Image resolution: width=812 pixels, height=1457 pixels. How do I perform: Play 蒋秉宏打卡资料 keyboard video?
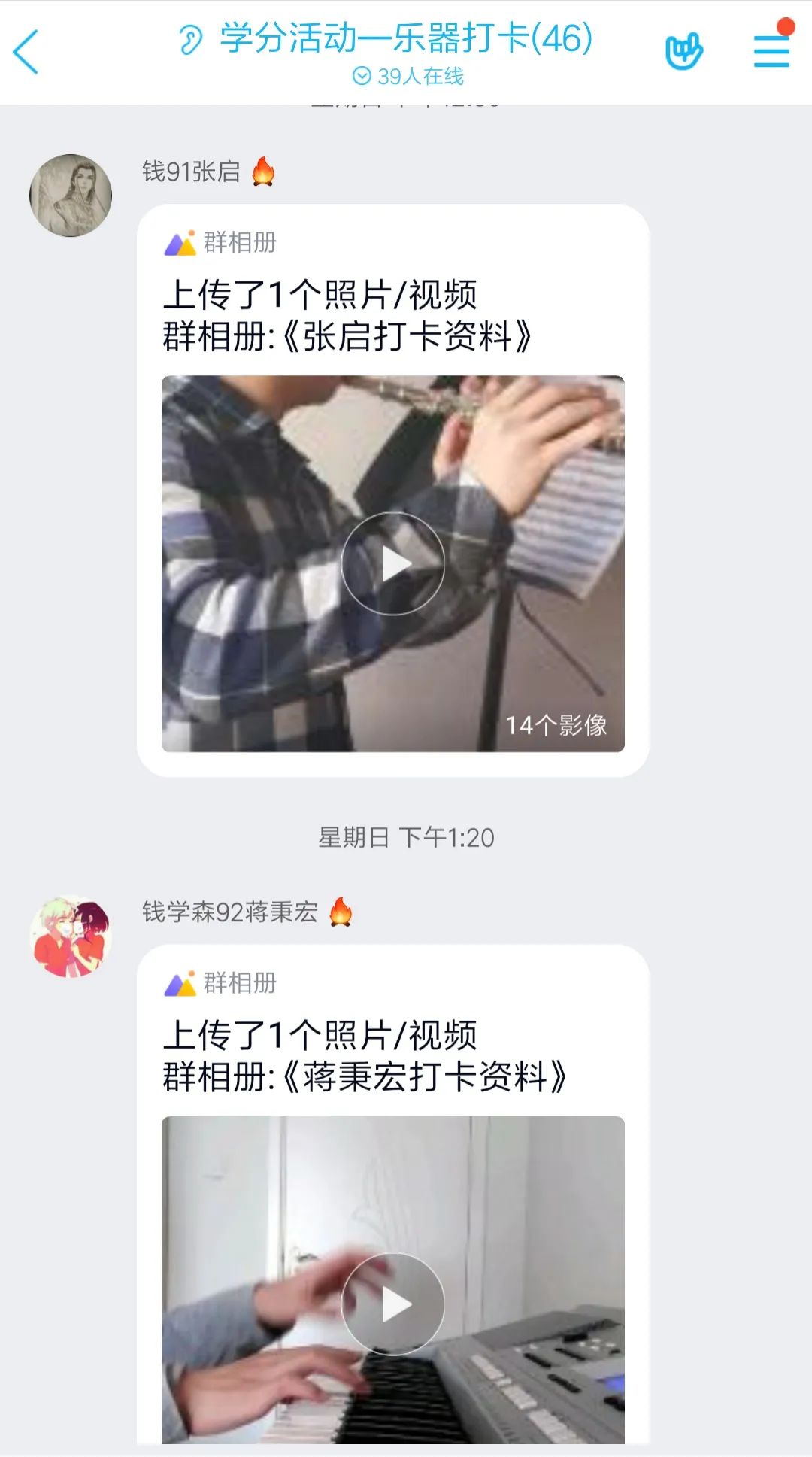(x=392, y=1304)
